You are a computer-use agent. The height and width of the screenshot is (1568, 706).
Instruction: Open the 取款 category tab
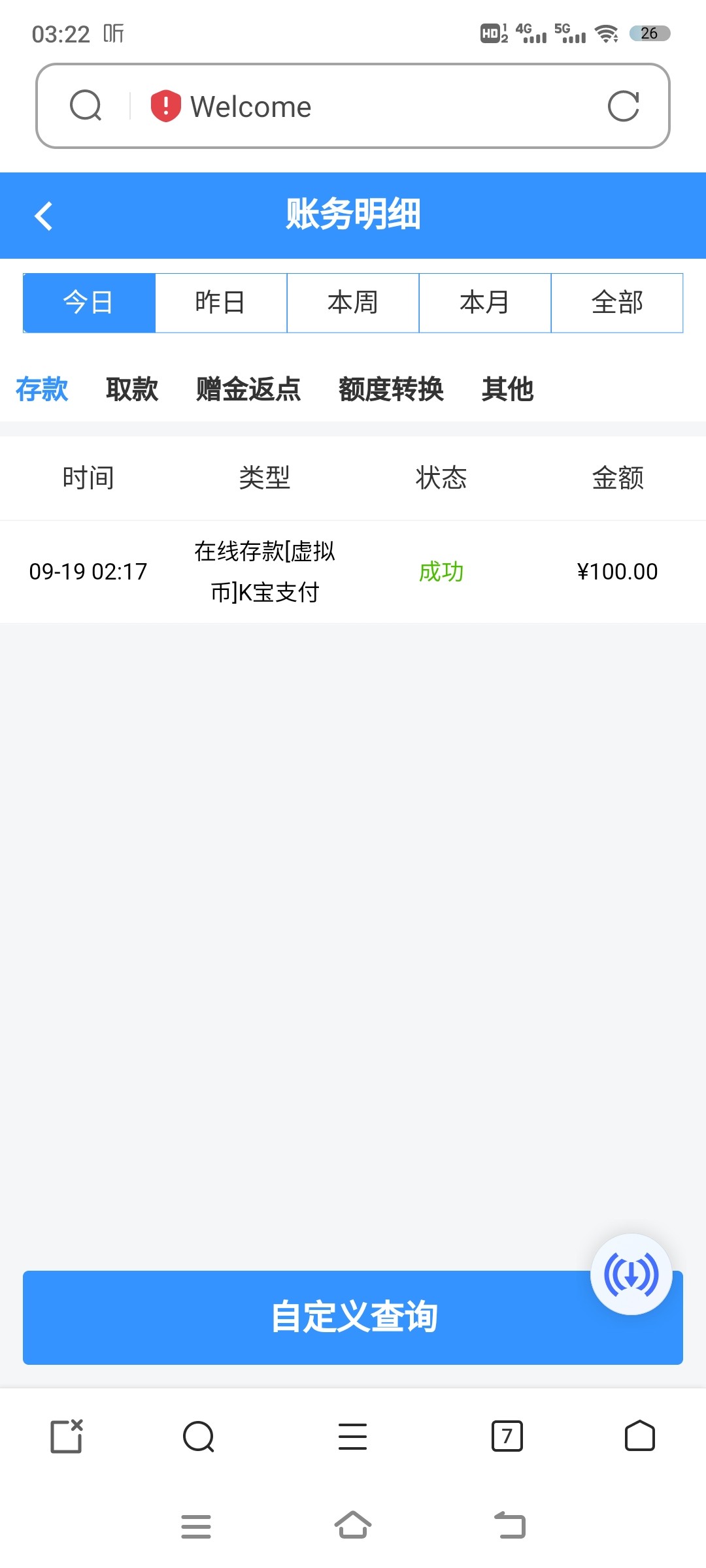point(132,389)
